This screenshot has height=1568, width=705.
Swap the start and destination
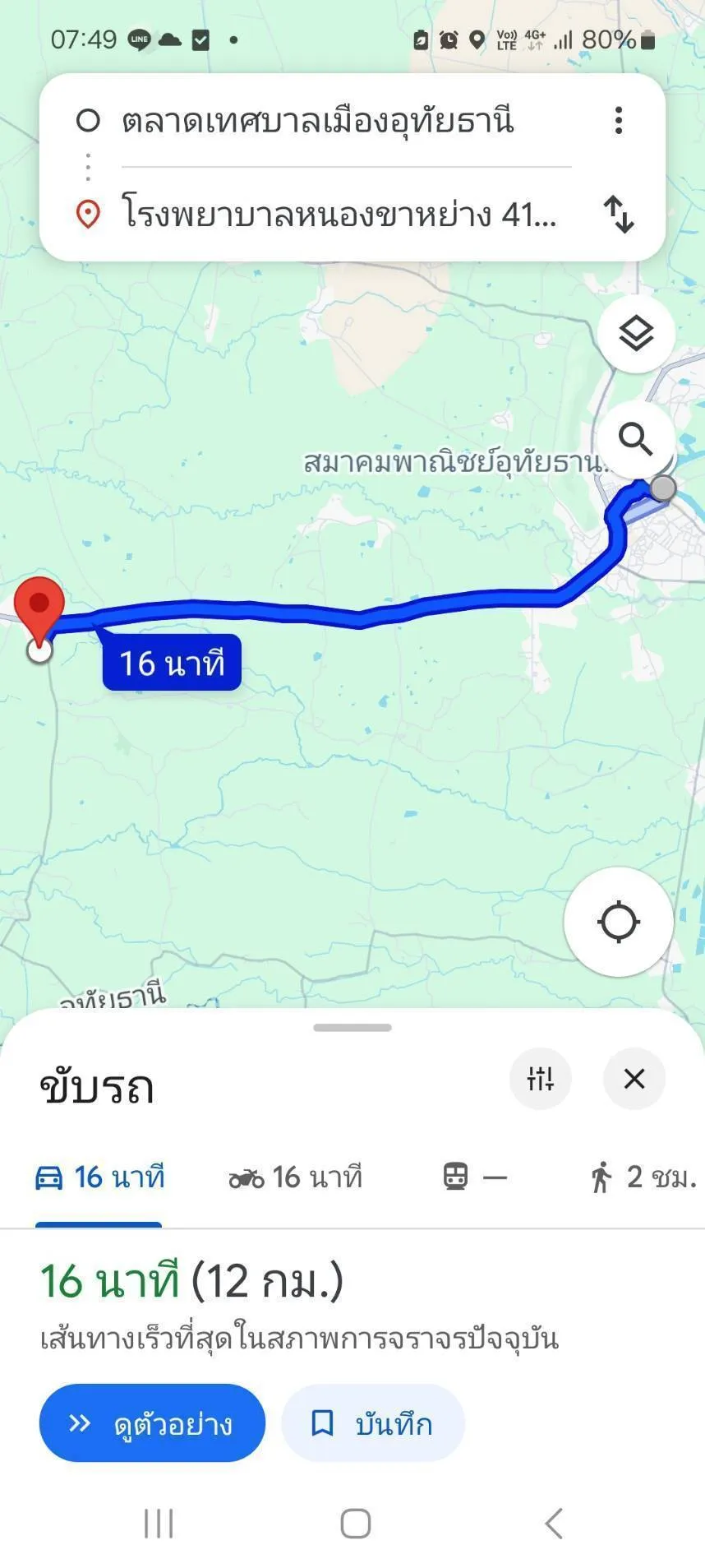pos(619,215)
